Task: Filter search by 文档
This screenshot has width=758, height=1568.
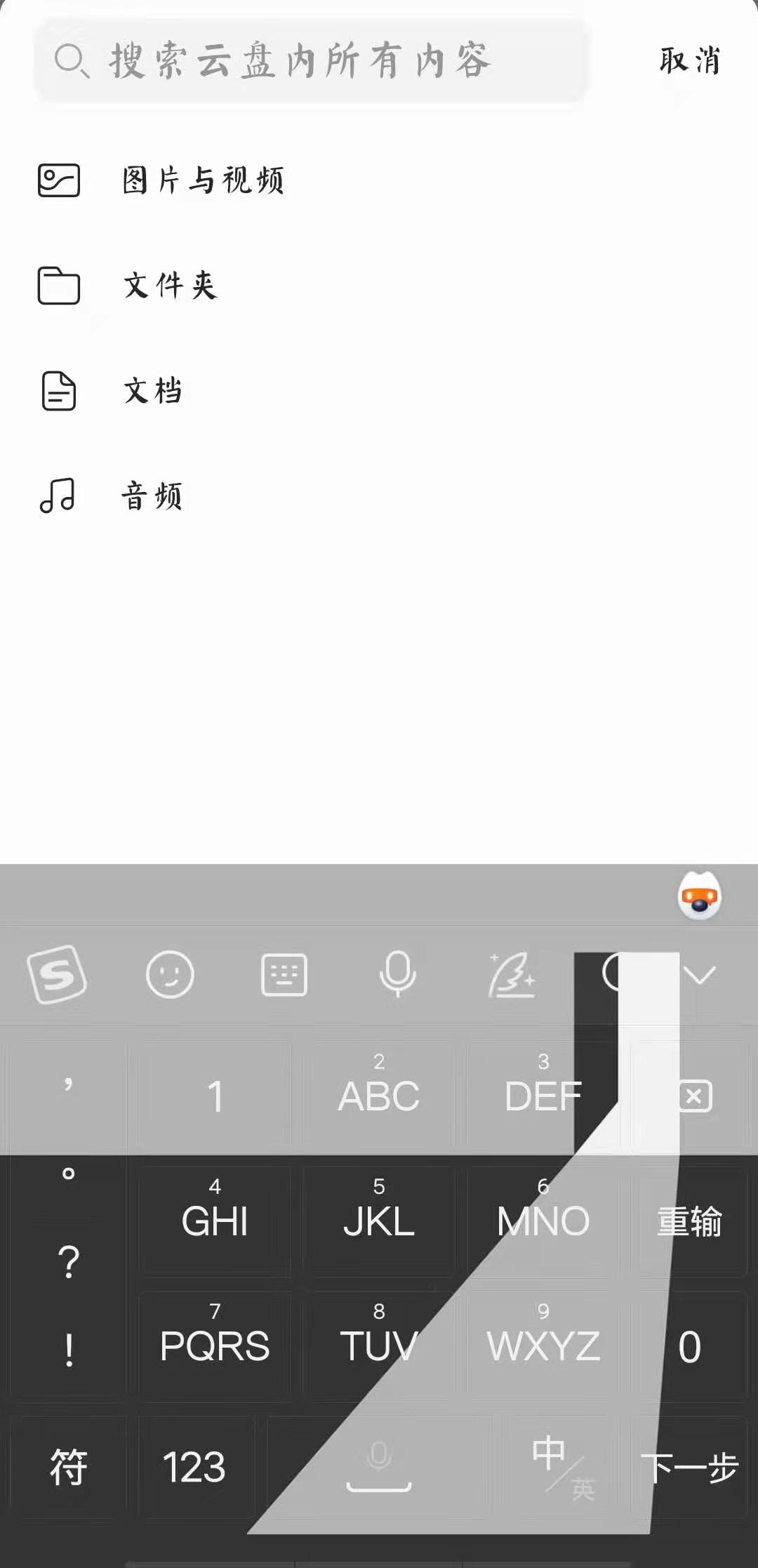Action: [153, 391]
